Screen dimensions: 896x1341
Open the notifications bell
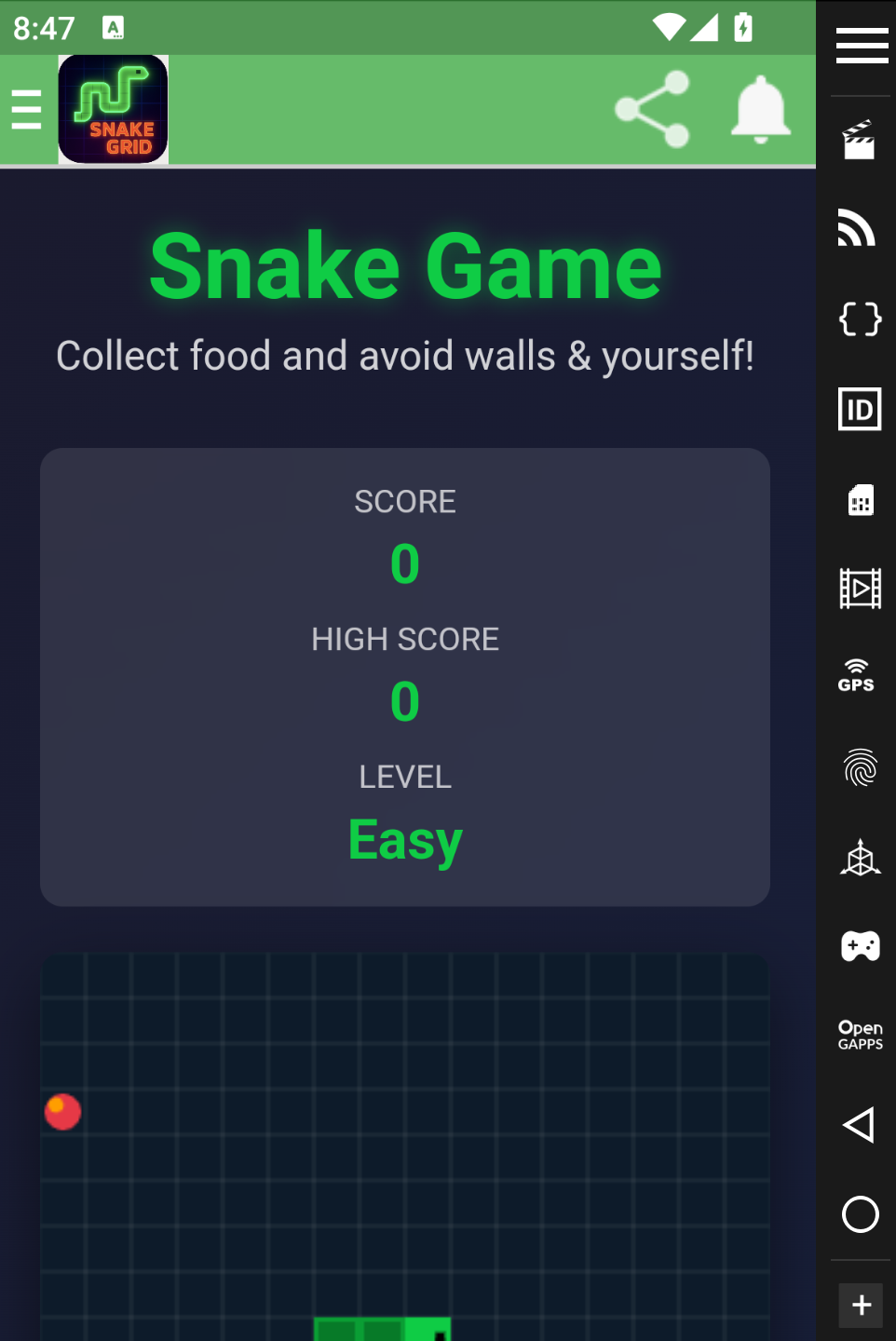(x=760, y=110)
